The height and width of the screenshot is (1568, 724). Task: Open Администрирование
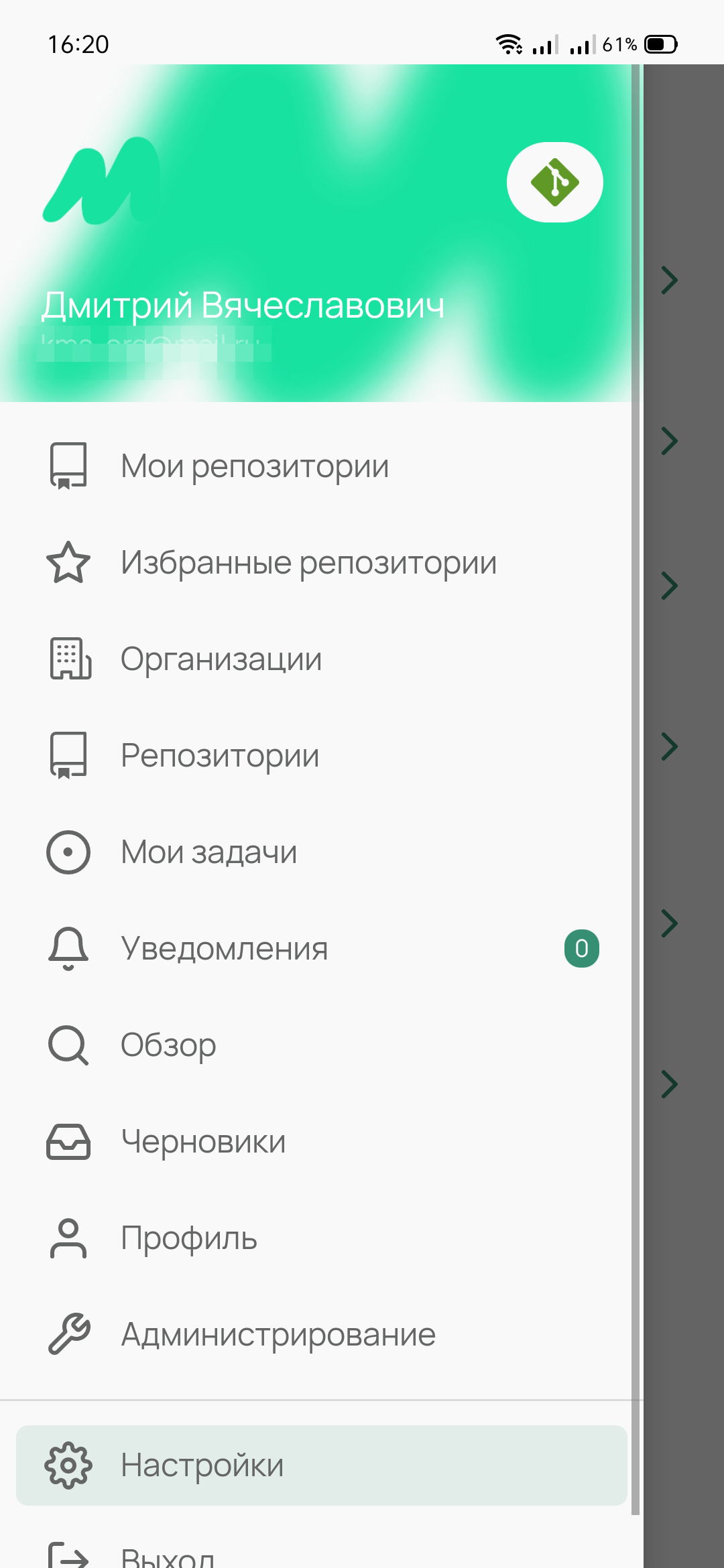click(278, 1334)
